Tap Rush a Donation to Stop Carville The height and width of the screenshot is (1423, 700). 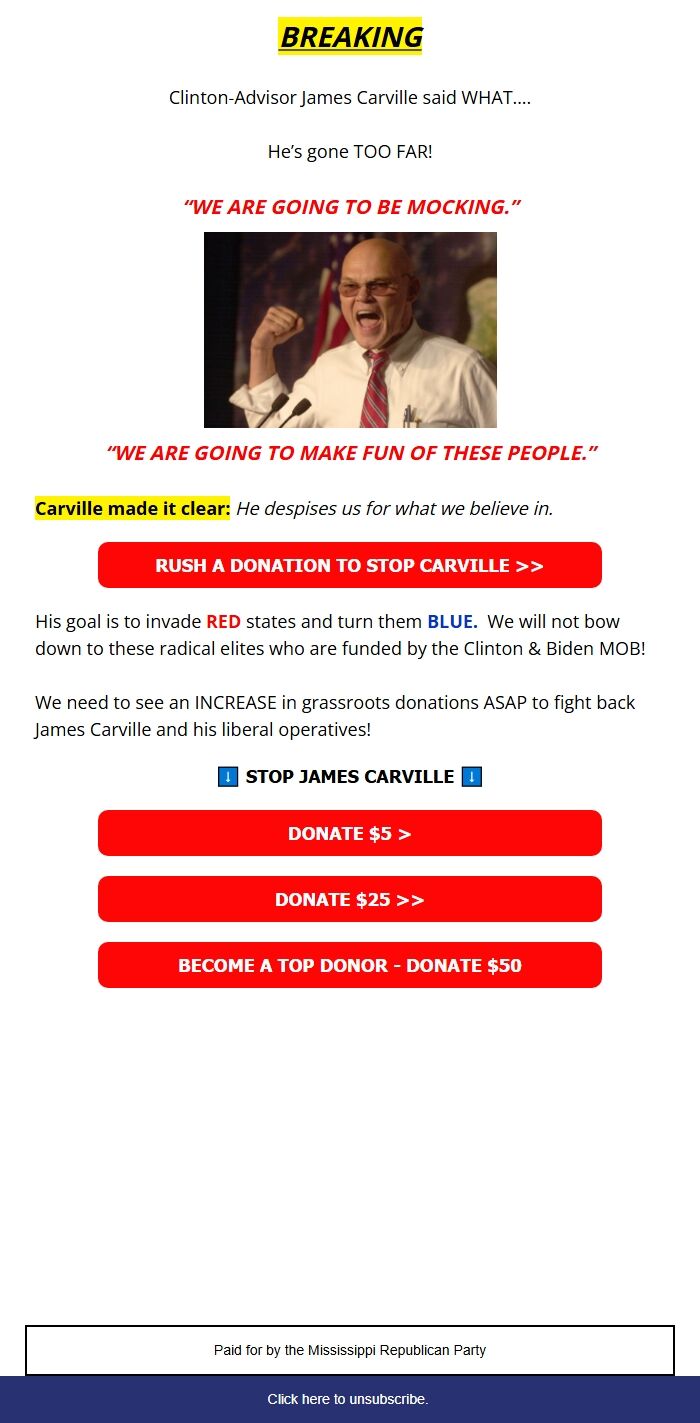350,565
